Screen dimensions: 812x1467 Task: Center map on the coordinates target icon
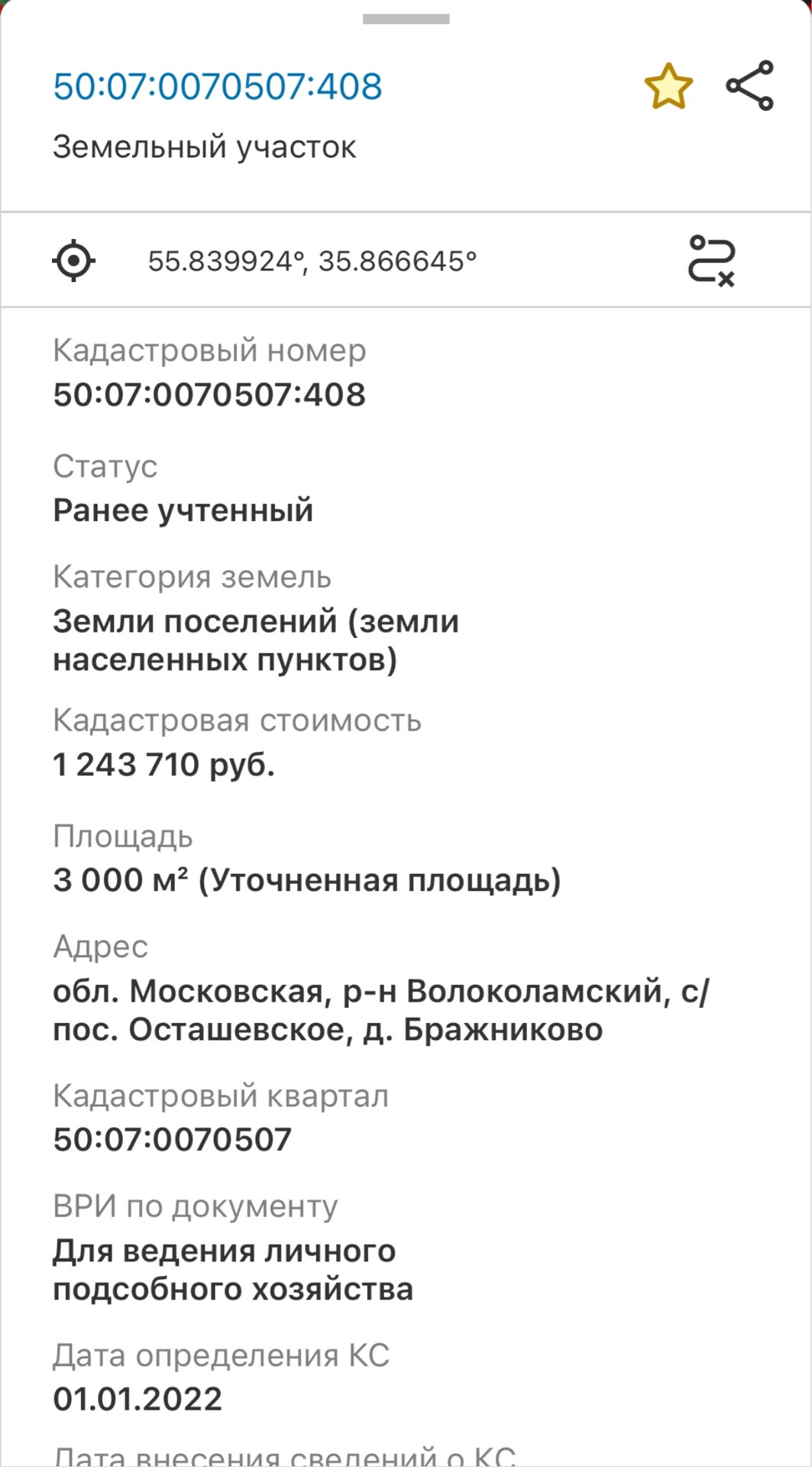tap(74, 261)
